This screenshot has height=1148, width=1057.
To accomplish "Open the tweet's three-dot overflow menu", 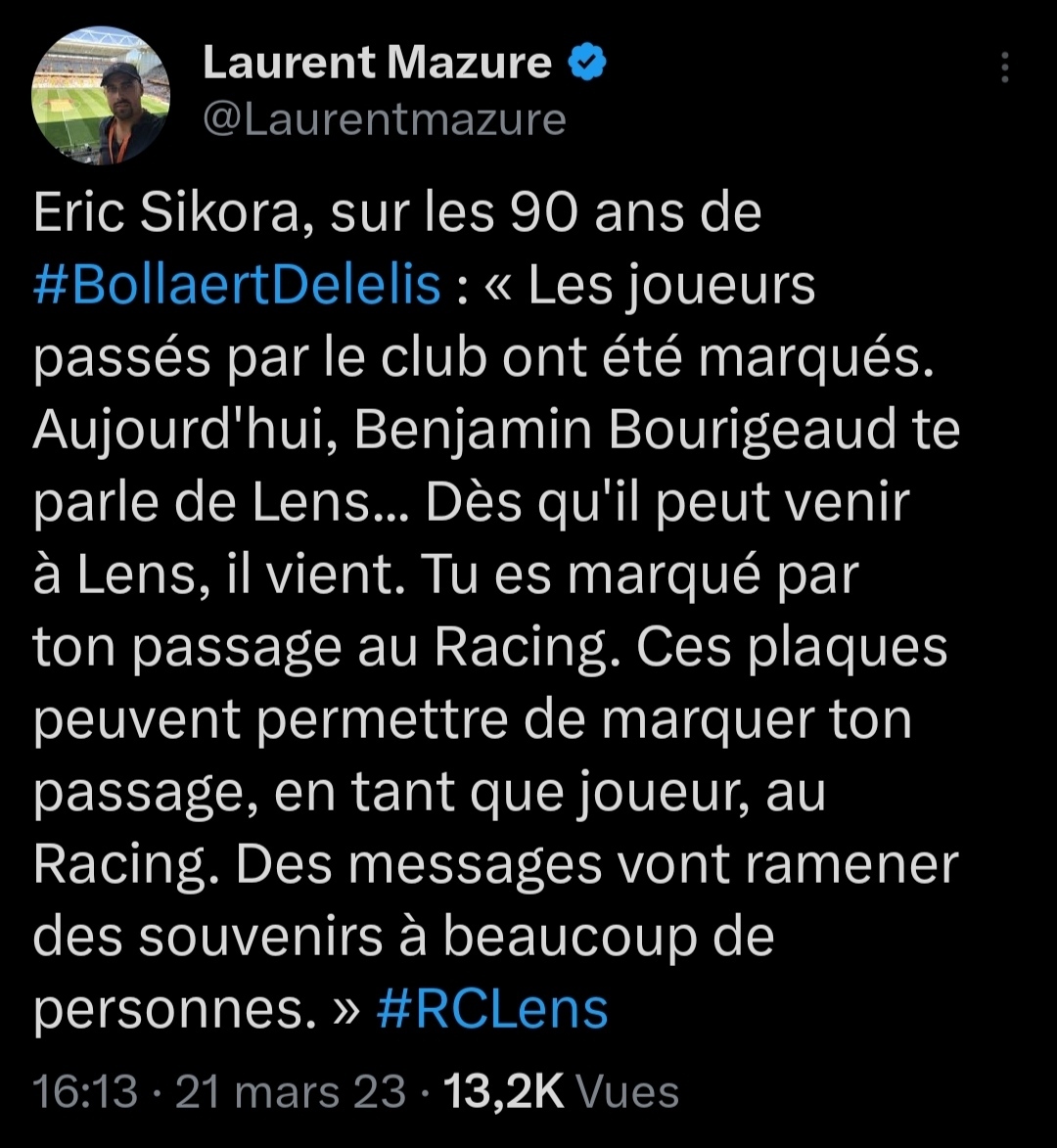I will pos(1004,67).
